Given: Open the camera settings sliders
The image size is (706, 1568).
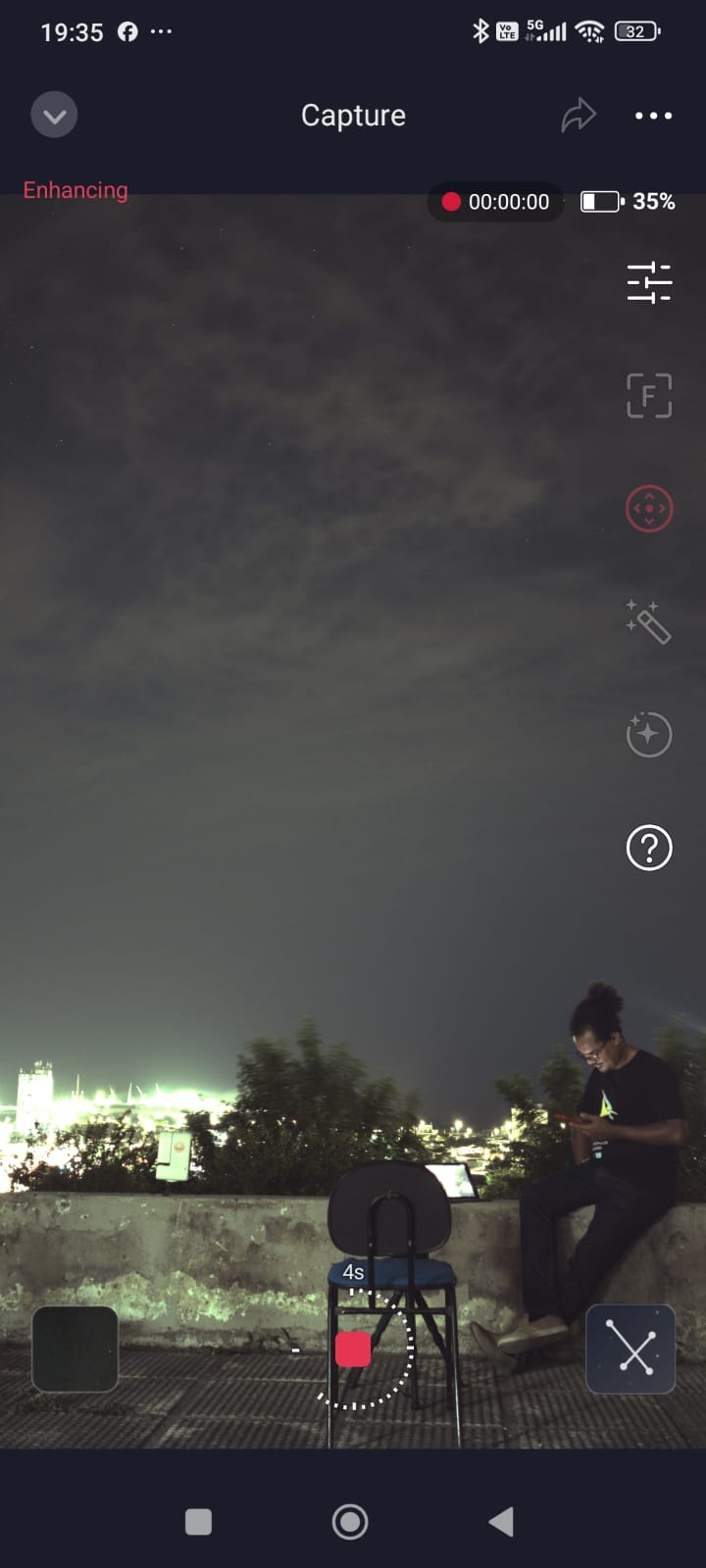Looking at the screenshot, I should point(649,282).
